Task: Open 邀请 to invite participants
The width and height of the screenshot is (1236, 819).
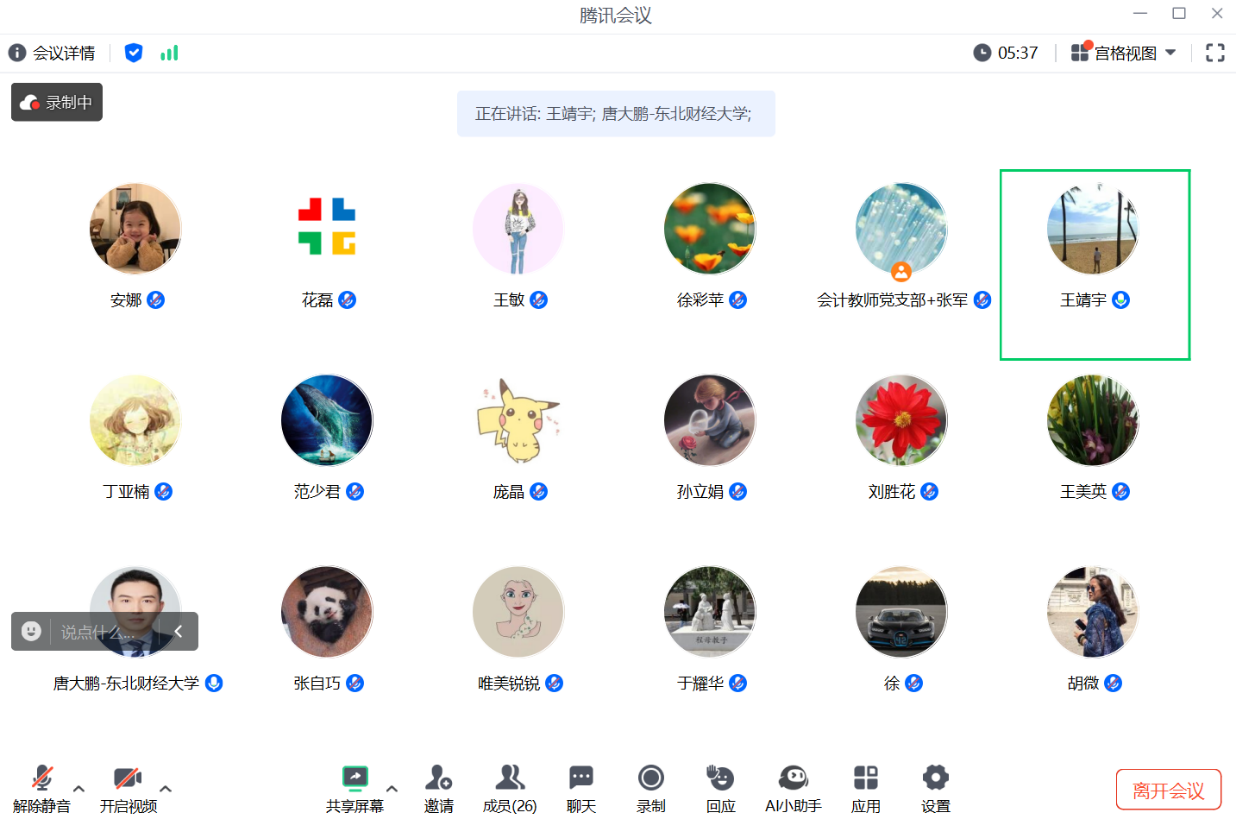Action: pyautogui.click(x=438, y=788)
